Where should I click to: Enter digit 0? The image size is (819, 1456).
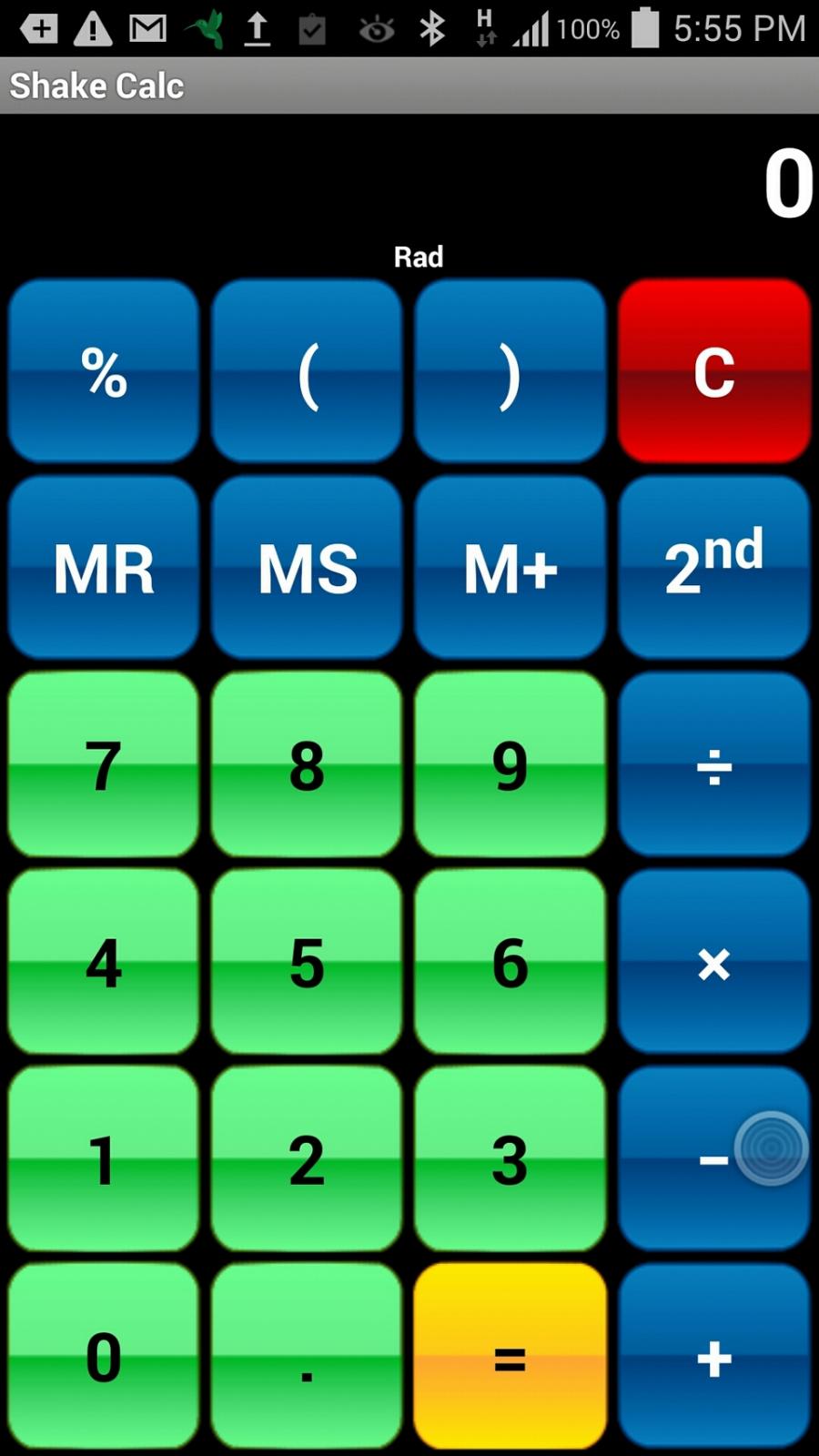tap(104, 1356)
